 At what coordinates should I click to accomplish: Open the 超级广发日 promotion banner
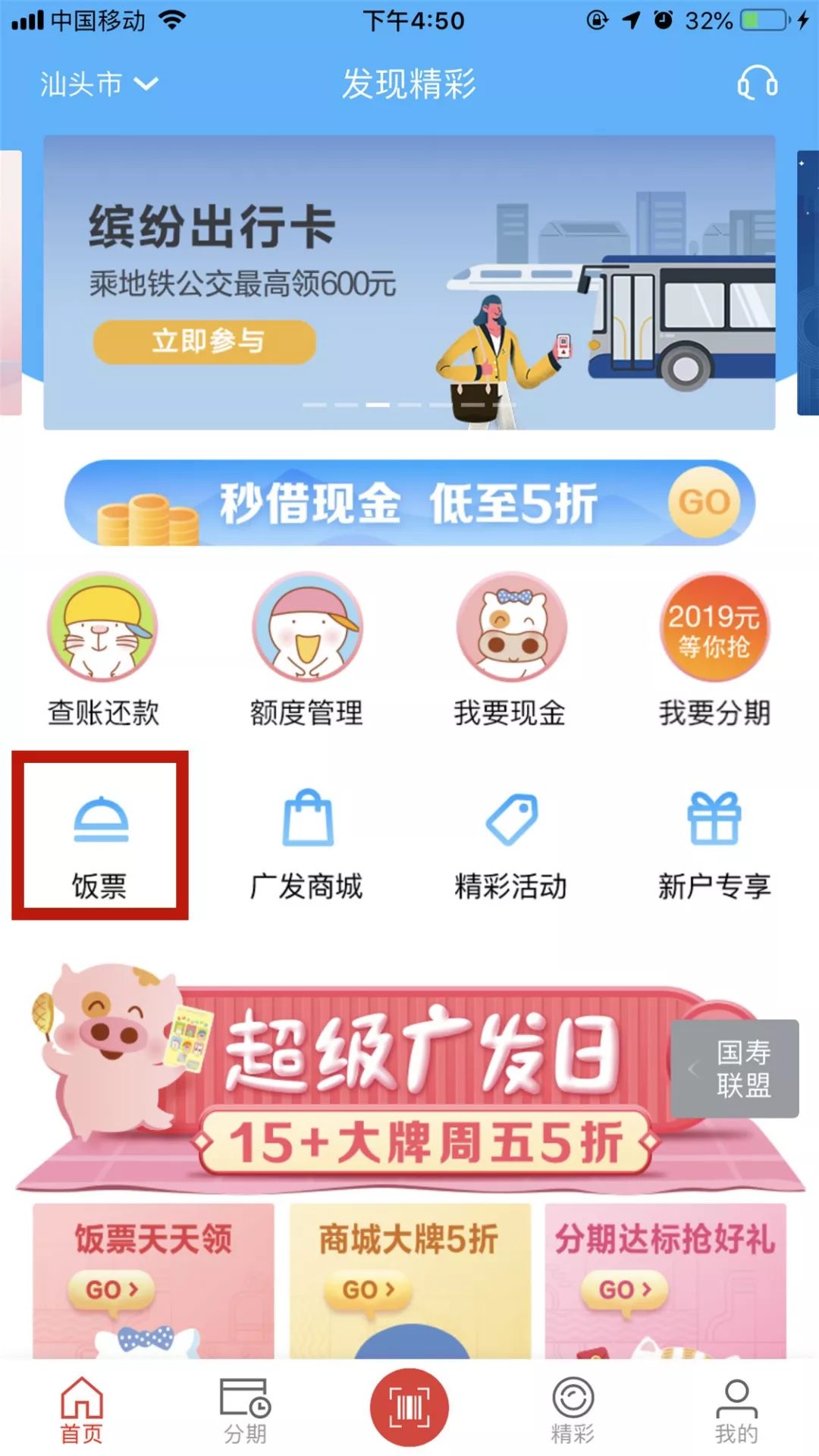409,1077
